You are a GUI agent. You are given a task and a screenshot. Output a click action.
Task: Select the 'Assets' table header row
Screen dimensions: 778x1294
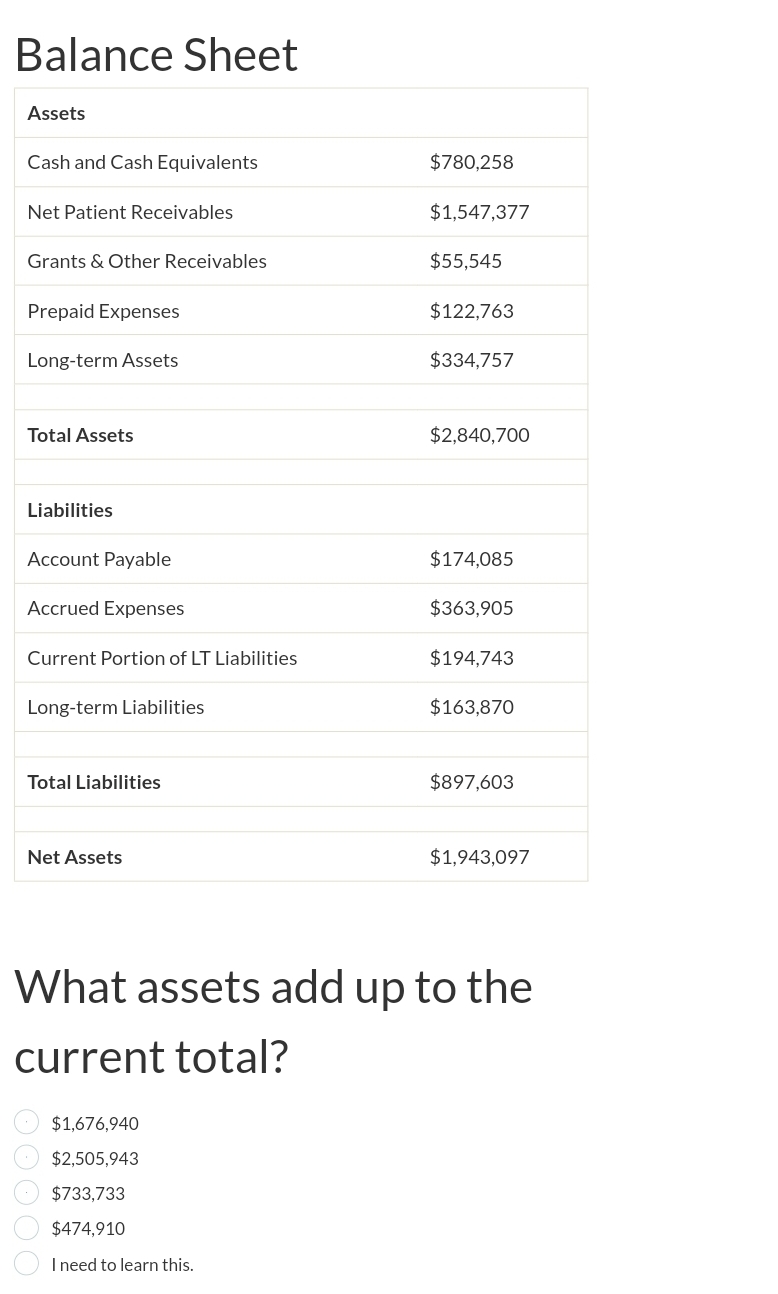coord(300,112)
